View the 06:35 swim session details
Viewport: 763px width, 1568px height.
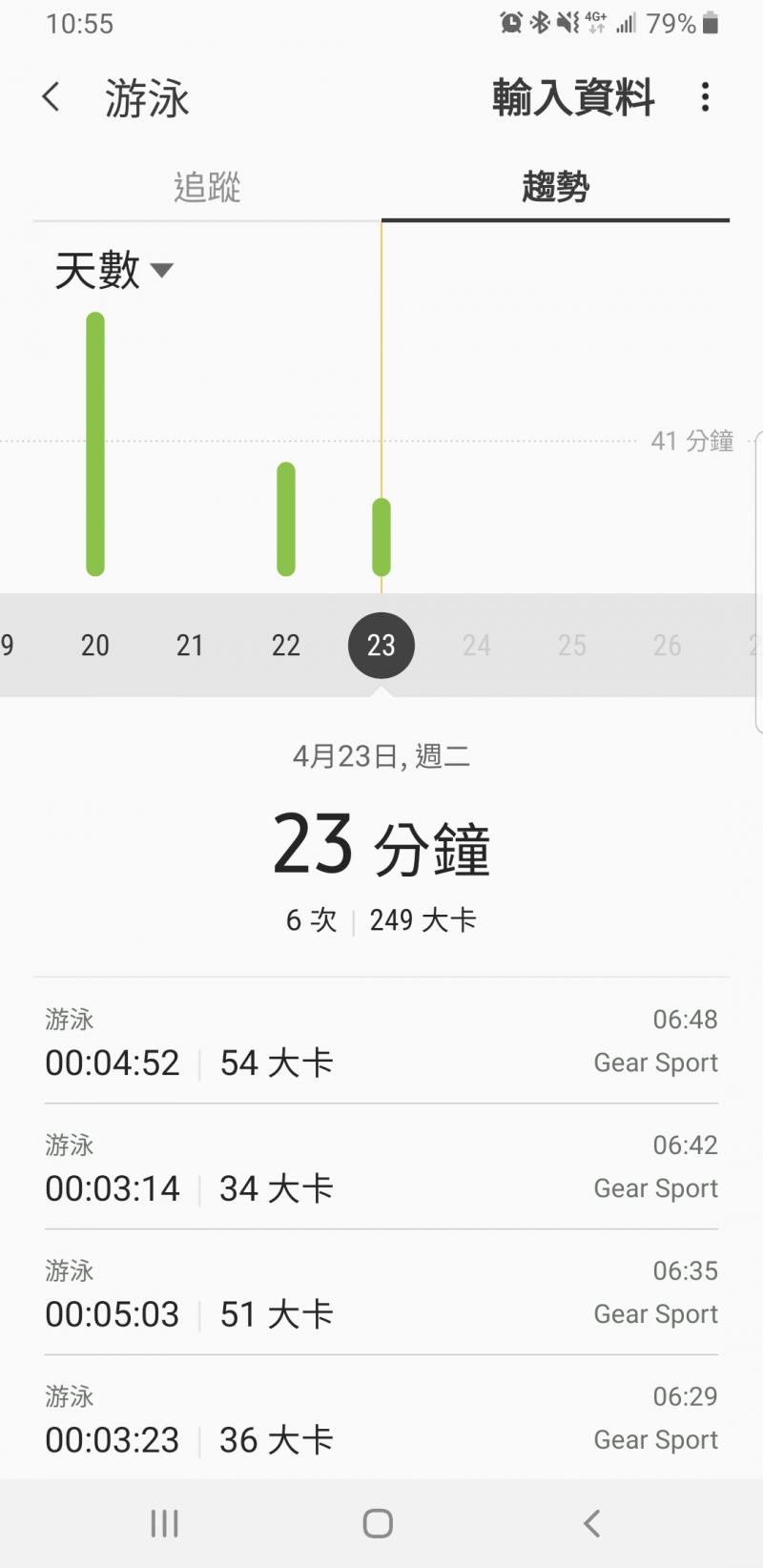(x=381, y=1293)
